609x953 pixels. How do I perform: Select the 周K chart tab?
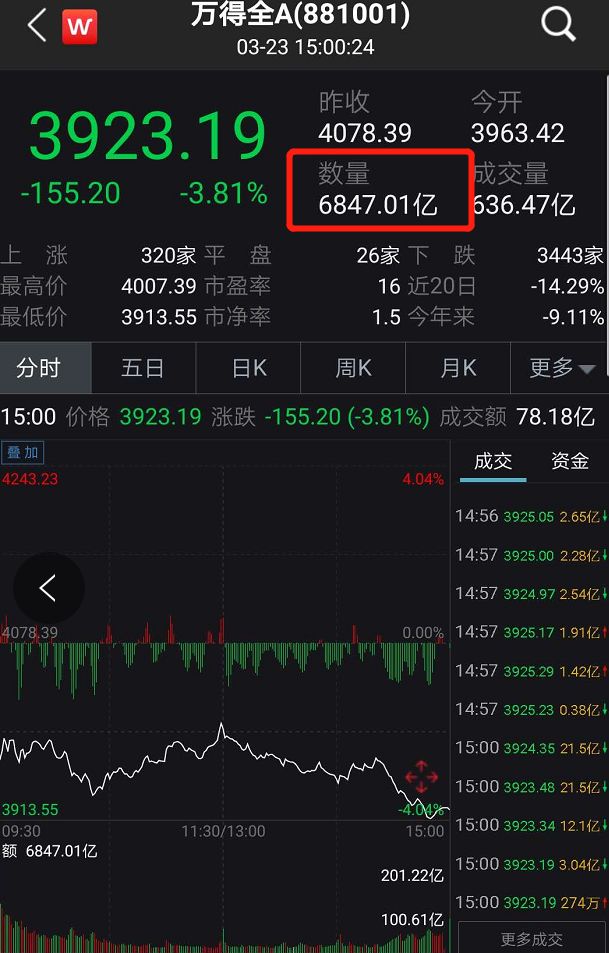tap(353, 368)
